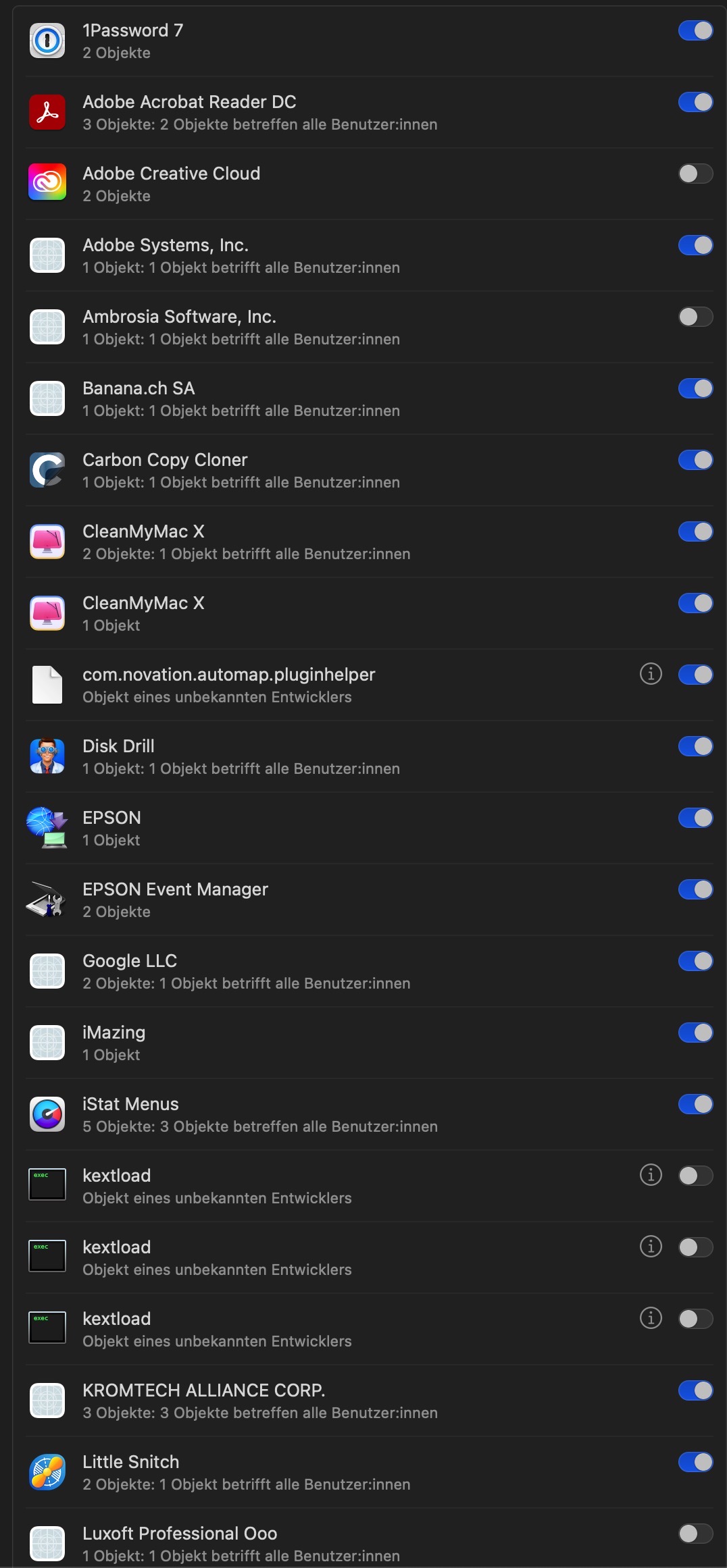Toggle off Banana.ch SA
The height and width of the screenshot is (1568, 727).
695,389
